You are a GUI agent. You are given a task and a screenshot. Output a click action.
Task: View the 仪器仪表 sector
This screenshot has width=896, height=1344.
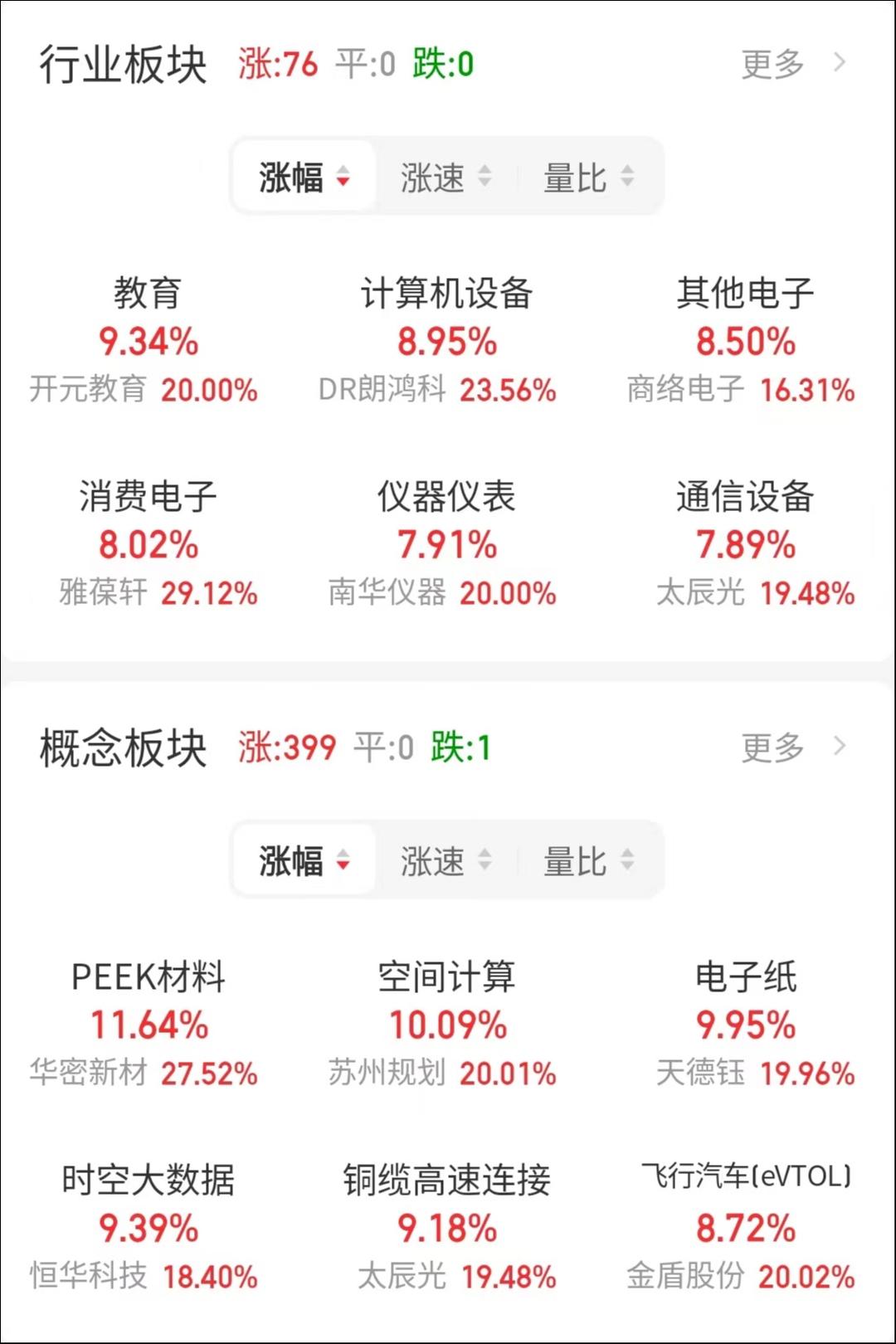pos(447,543)
